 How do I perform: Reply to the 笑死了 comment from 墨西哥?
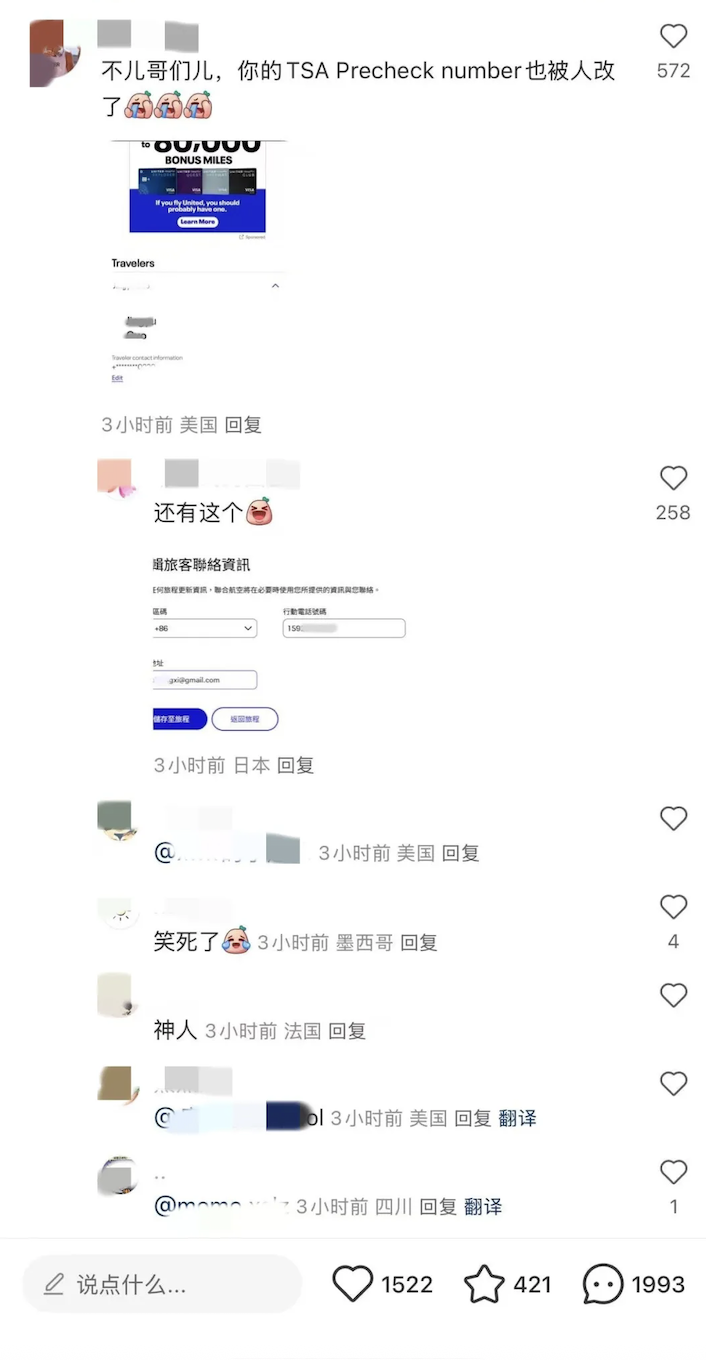(x=419, y=942)
